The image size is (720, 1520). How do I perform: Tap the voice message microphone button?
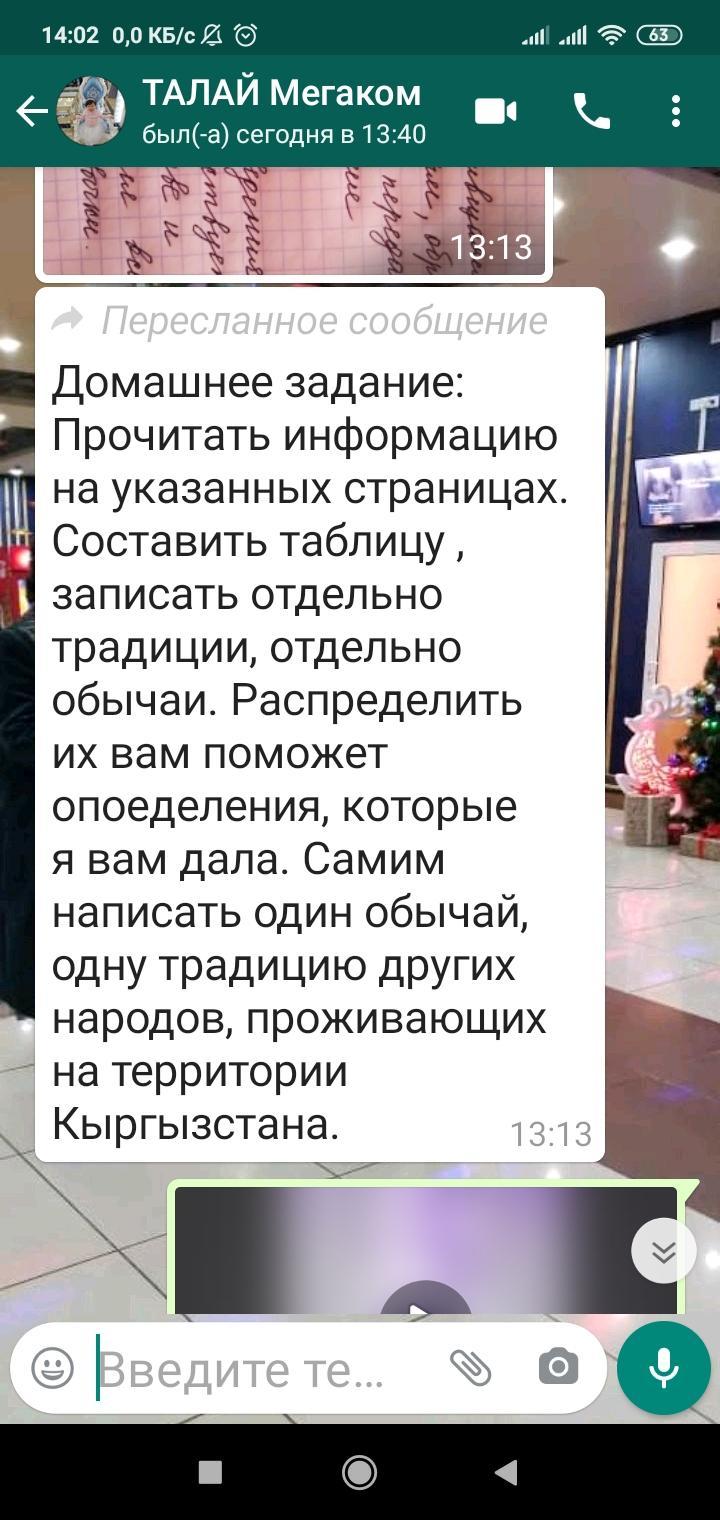[x=664, y=1367]
